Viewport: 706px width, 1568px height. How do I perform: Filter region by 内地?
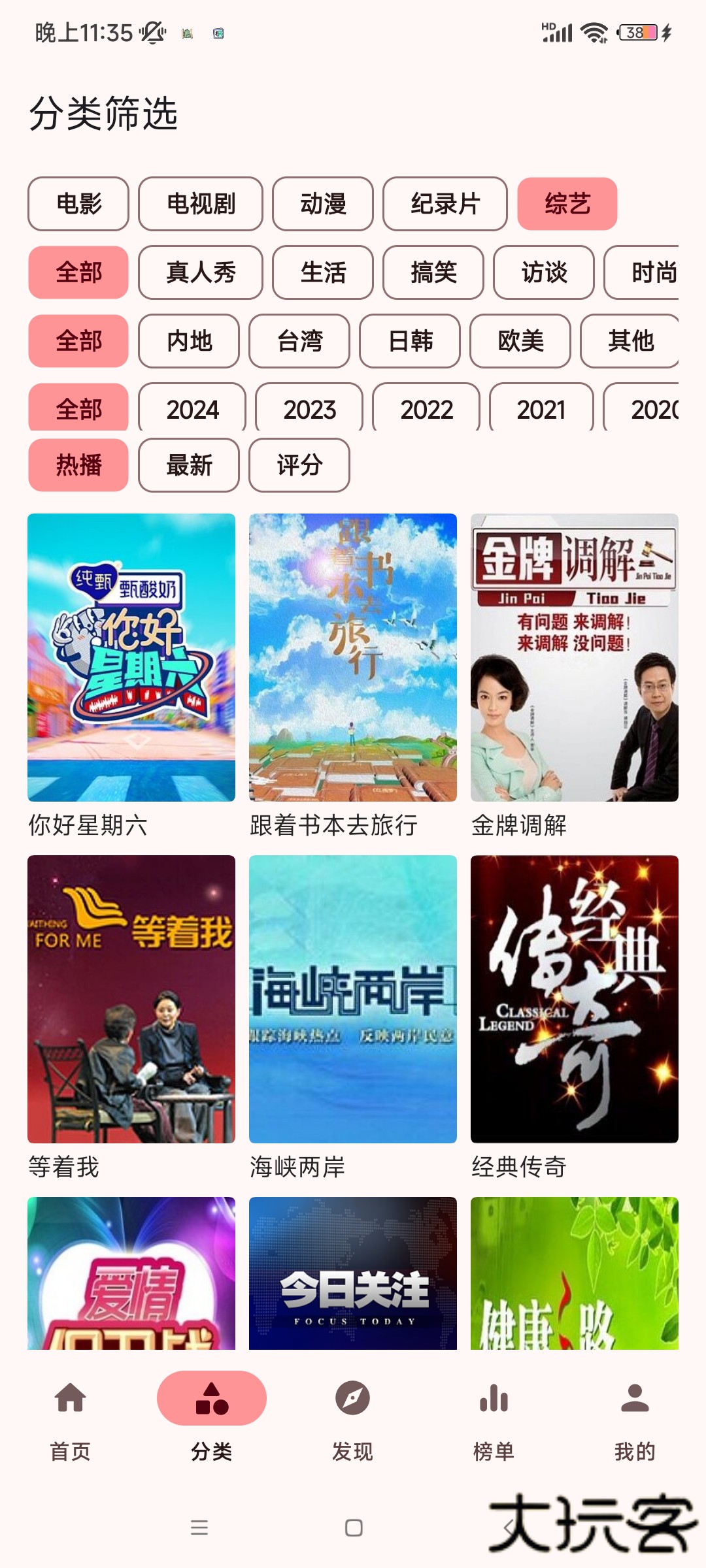[188, 342]
